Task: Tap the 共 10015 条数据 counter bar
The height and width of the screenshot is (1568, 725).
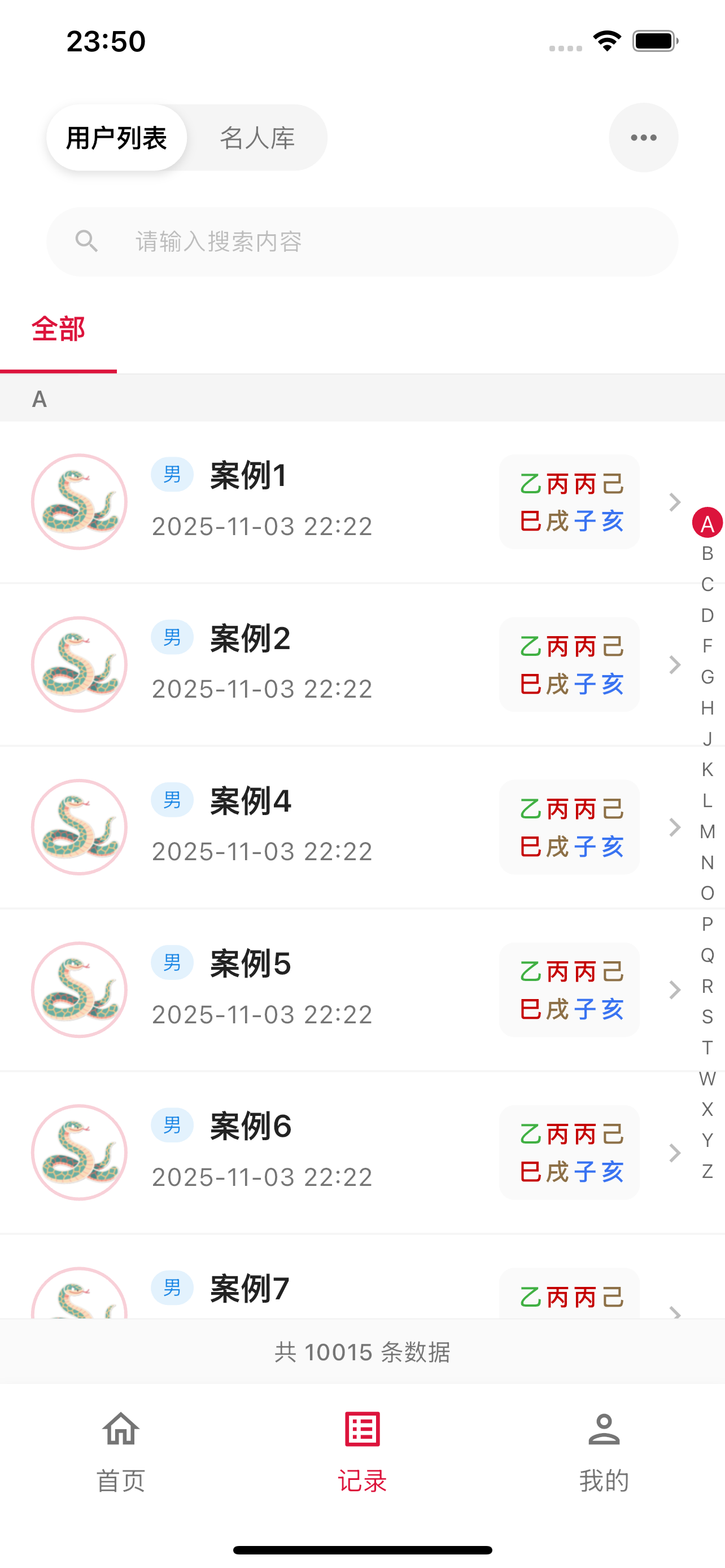Action: pyautogui.click(x=362, y=1352)
